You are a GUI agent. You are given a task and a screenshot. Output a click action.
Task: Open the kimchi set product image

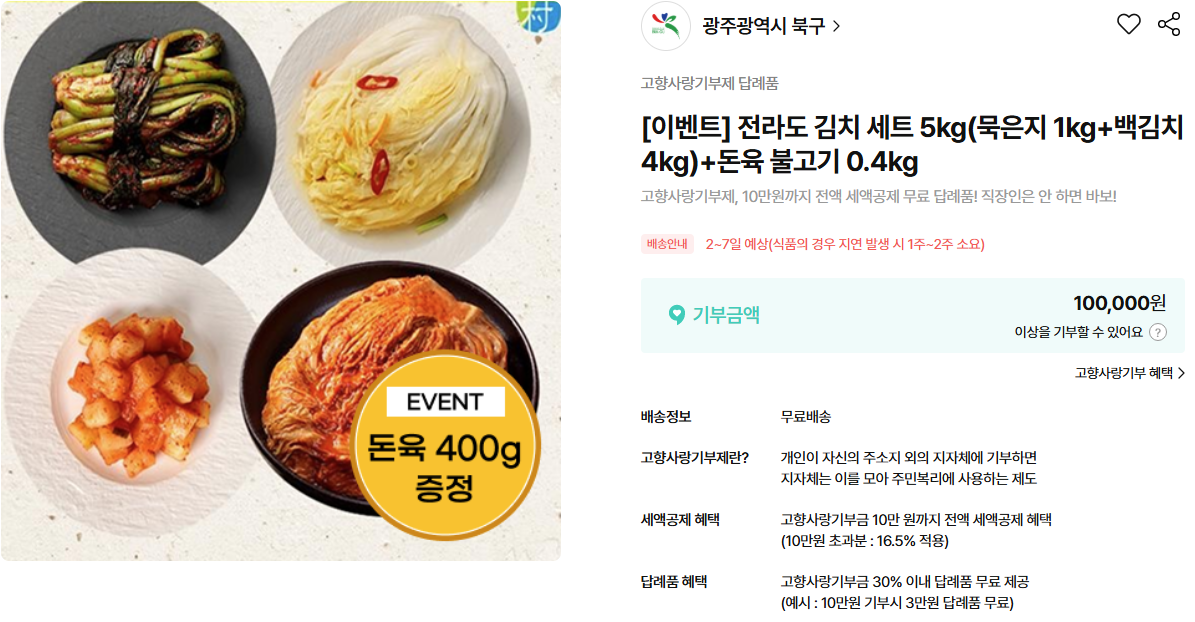point(280,280)
